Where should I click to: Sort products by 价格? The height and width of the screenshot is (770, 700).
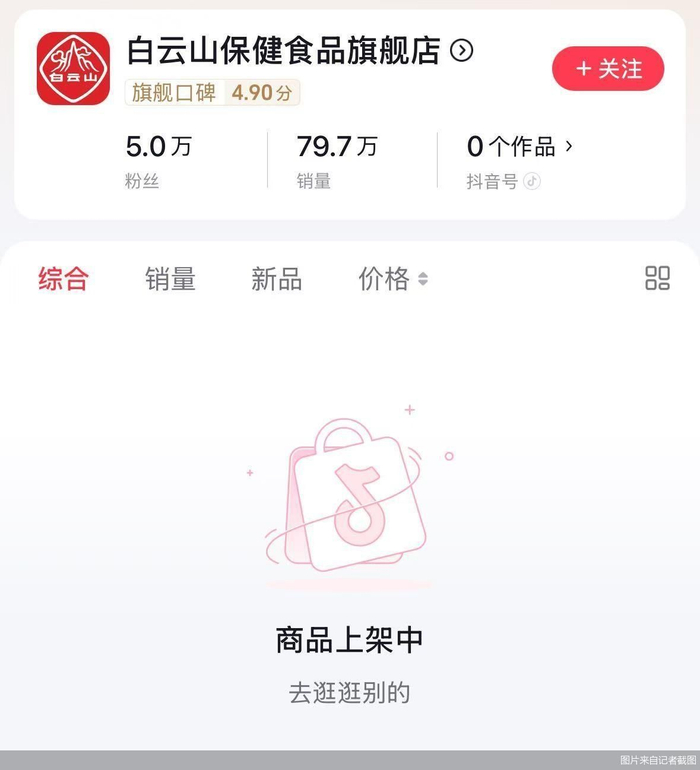click(x=393, y=279)
